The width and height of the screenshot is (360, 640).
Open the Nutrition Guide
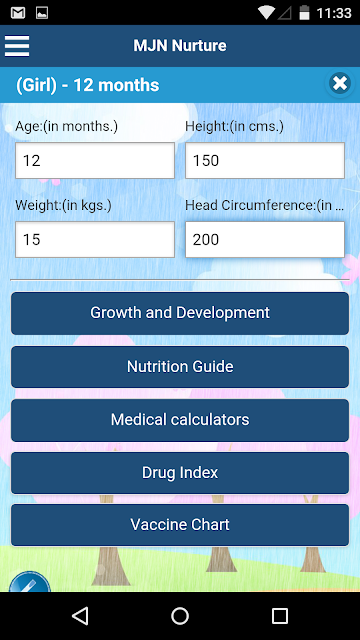coord(180,367)
